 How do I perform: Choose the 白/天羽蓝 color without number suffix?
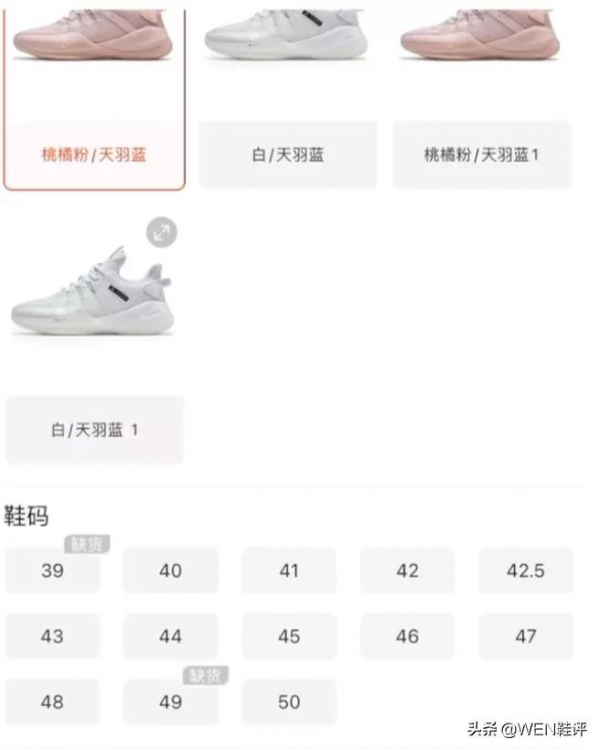click(x=288, y=155)
